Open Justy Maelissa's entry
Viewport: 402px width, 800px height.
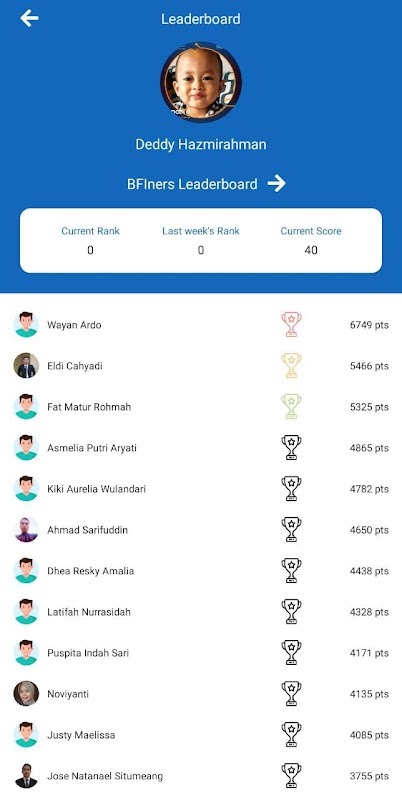coord(201,735)
